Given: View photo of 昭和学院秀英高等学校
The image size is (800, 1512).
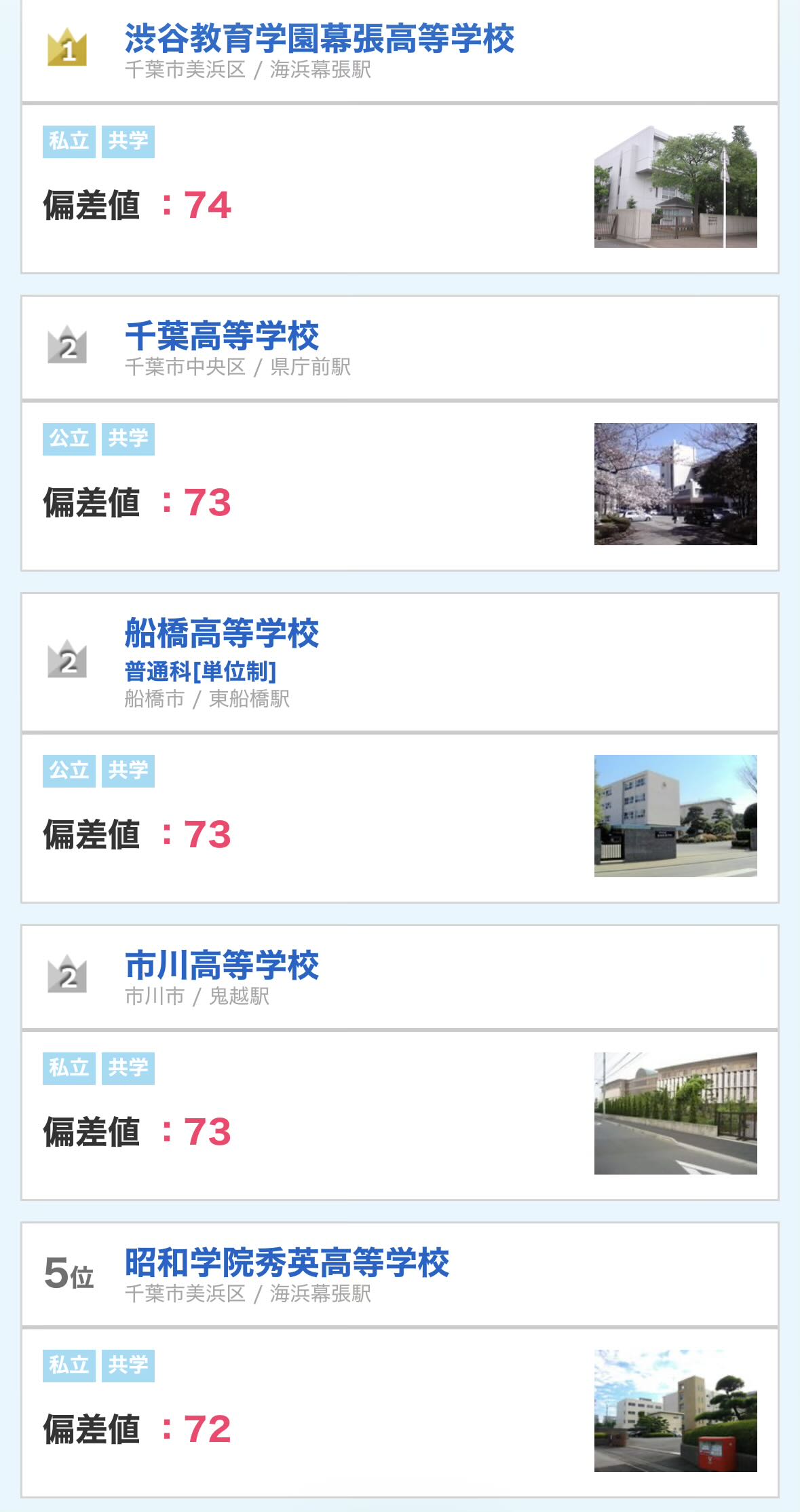Looking at the screenshot, I should (675, 1411).
